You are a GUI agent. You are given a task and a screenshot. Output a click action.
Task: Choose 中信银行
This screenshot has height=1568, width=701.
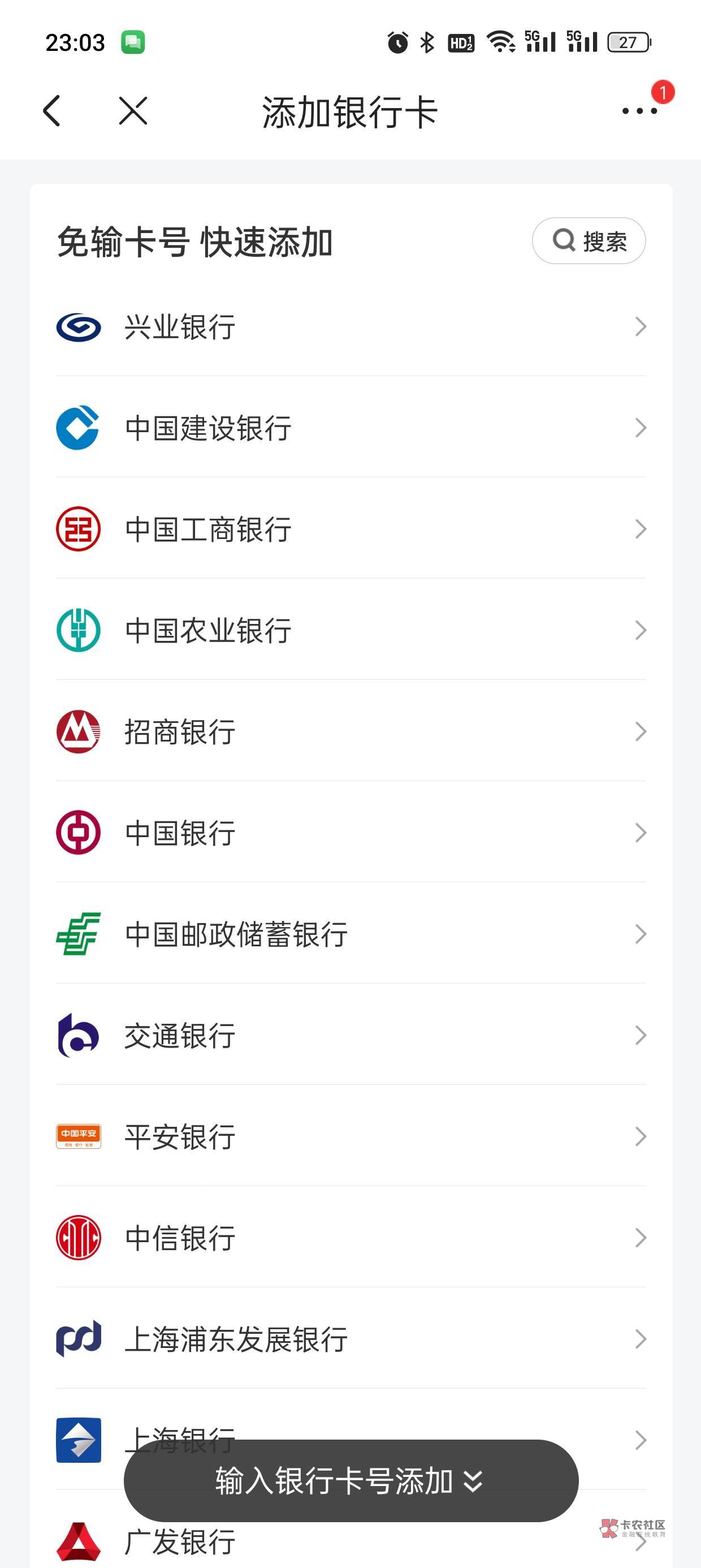(x=350, y=1238)
